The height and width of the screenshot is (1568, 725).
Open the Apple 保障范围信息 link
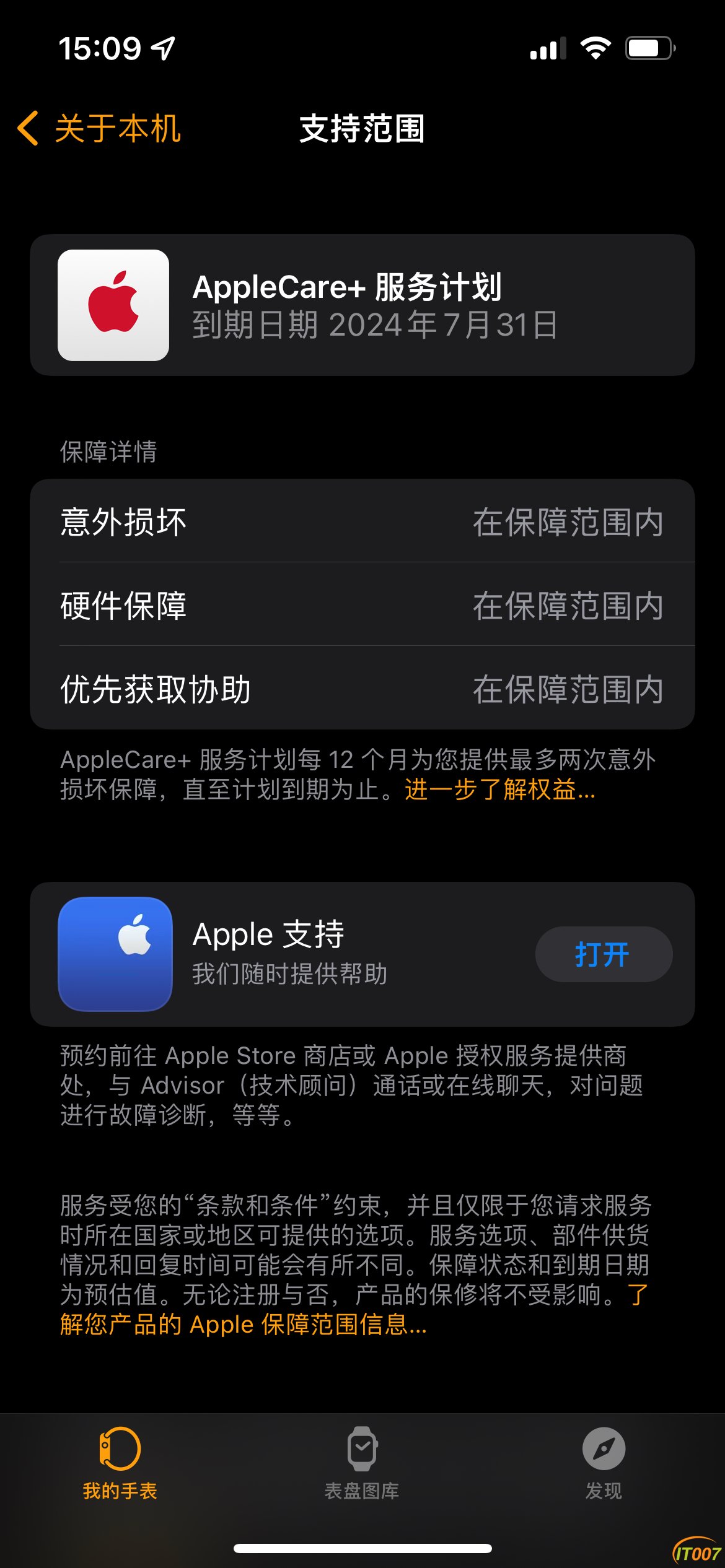tap(243, 1325)
